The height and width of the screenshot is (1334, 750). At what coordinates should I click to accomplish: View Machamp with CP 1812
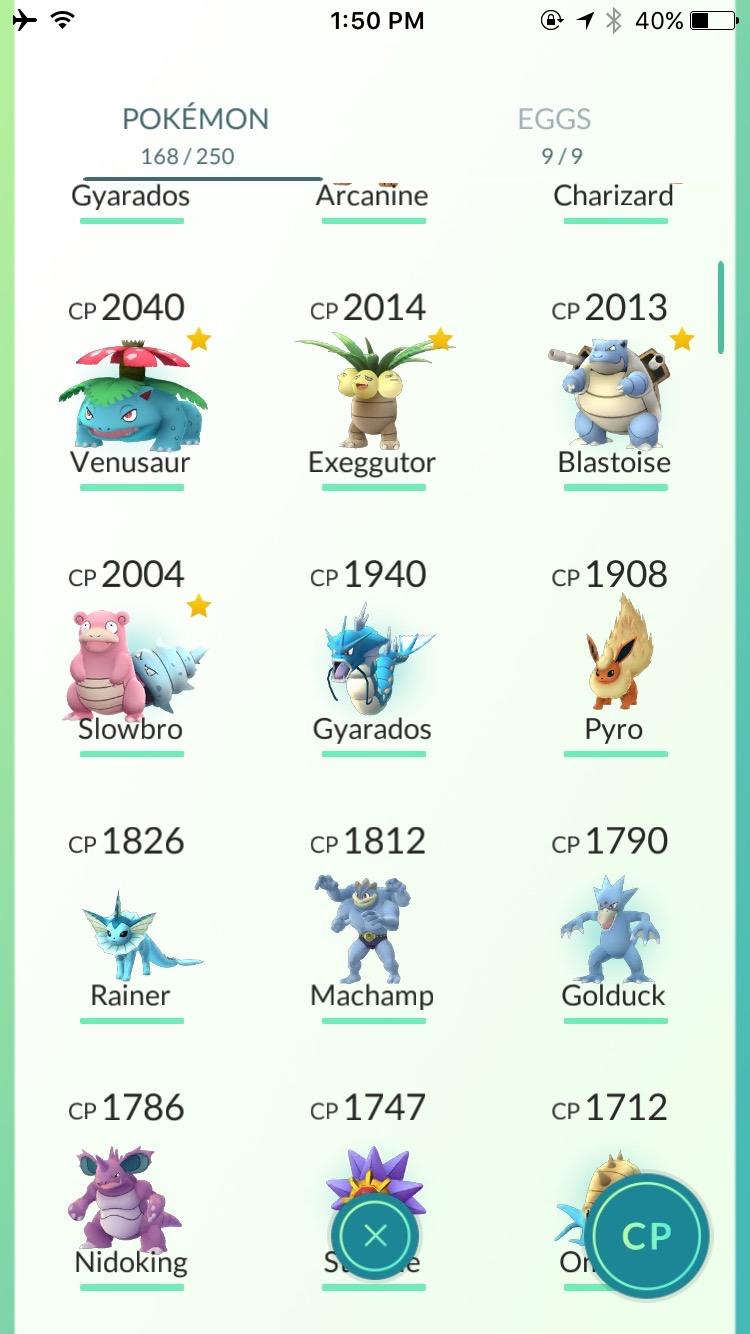pyautogui.click(x=373, y=923)
